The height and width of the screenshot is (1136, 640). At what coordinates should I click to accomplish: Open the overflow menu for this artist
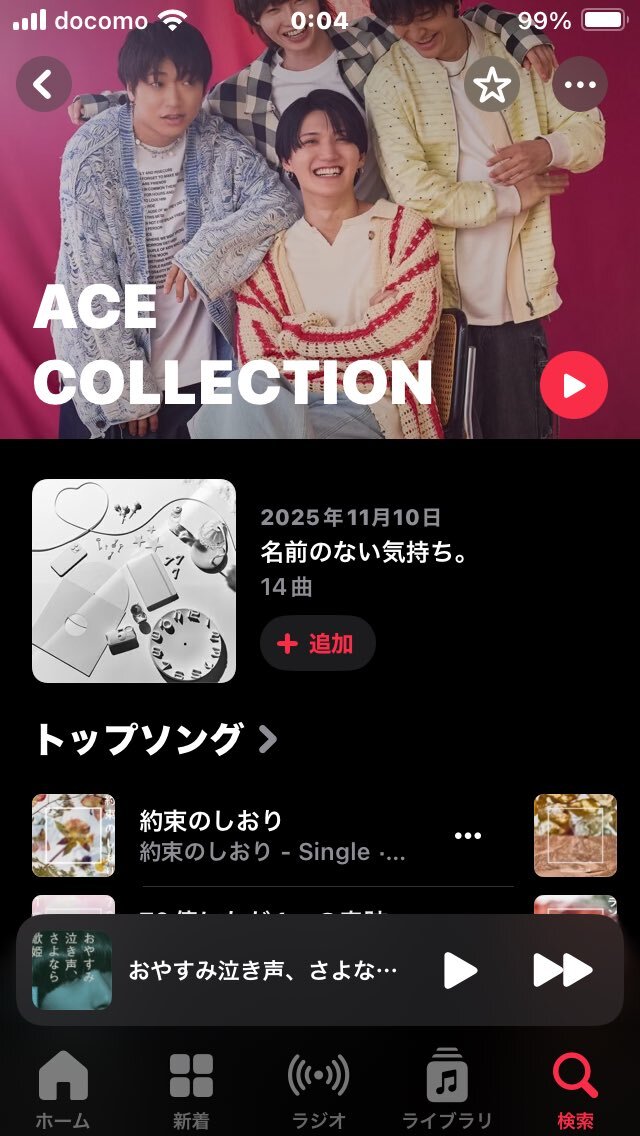(x=579, y=84)
